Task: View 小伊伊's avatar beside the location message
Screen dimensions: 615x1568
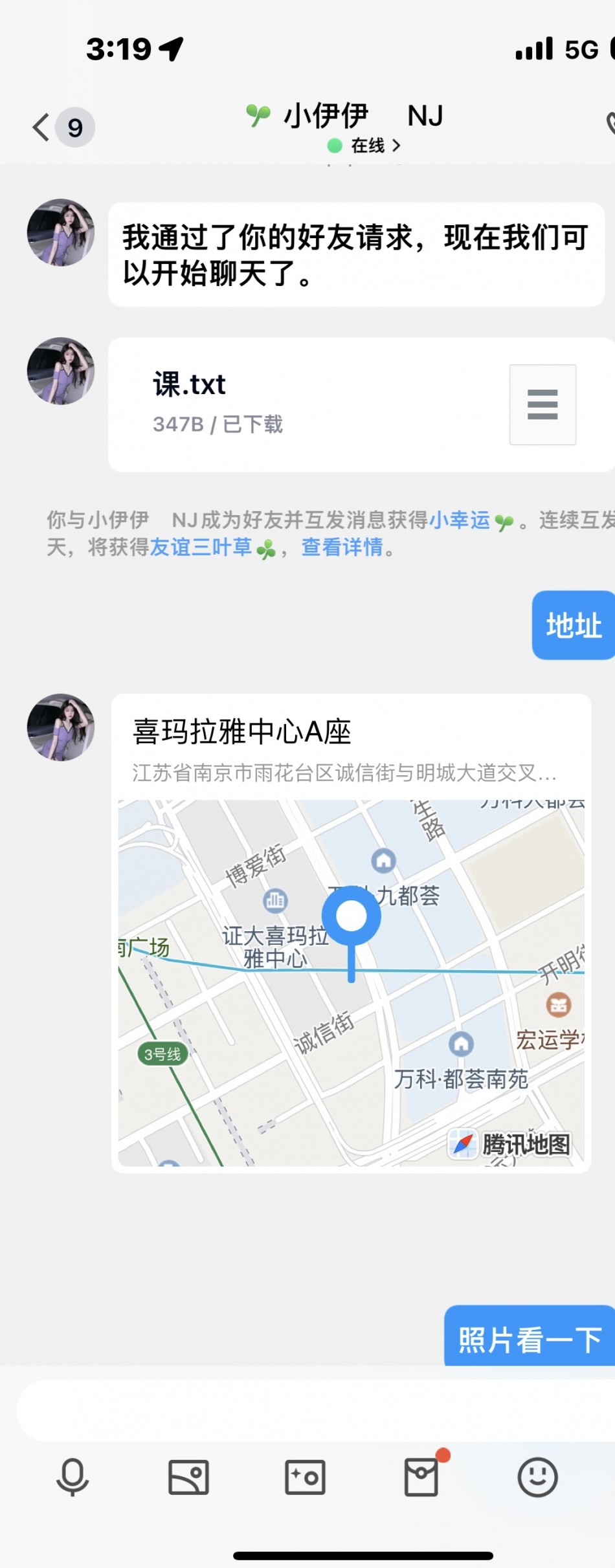Action: [61, 727]
